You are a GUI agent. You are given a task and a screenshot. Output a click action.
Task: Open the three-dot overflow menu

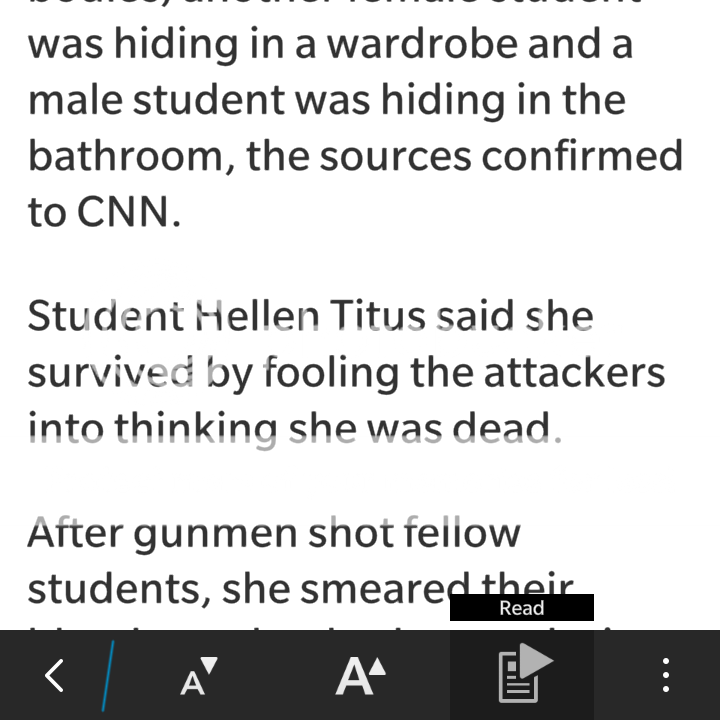(666, 676)
